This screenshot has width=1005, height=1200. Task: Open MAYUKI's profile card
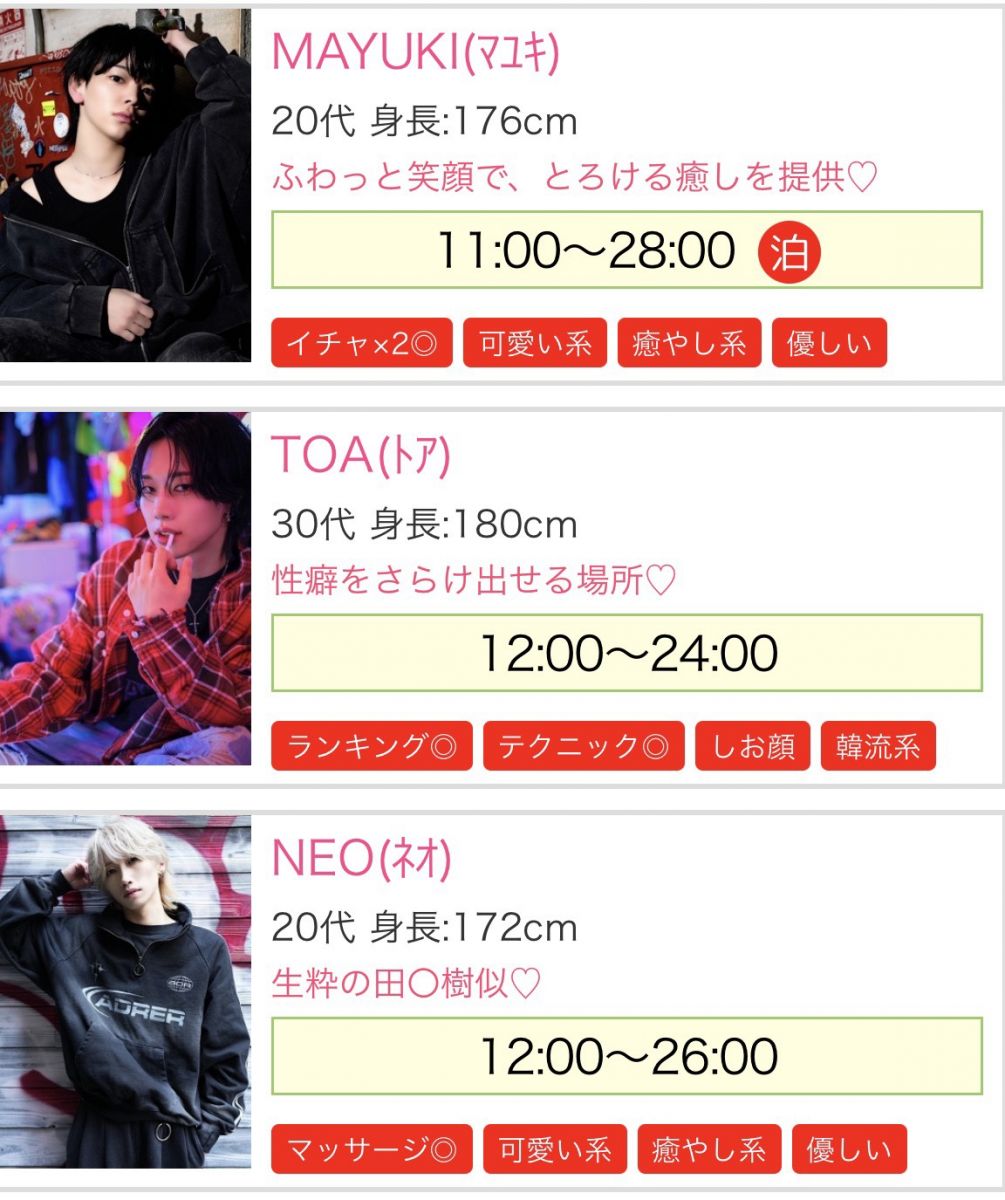pos(415,53)
